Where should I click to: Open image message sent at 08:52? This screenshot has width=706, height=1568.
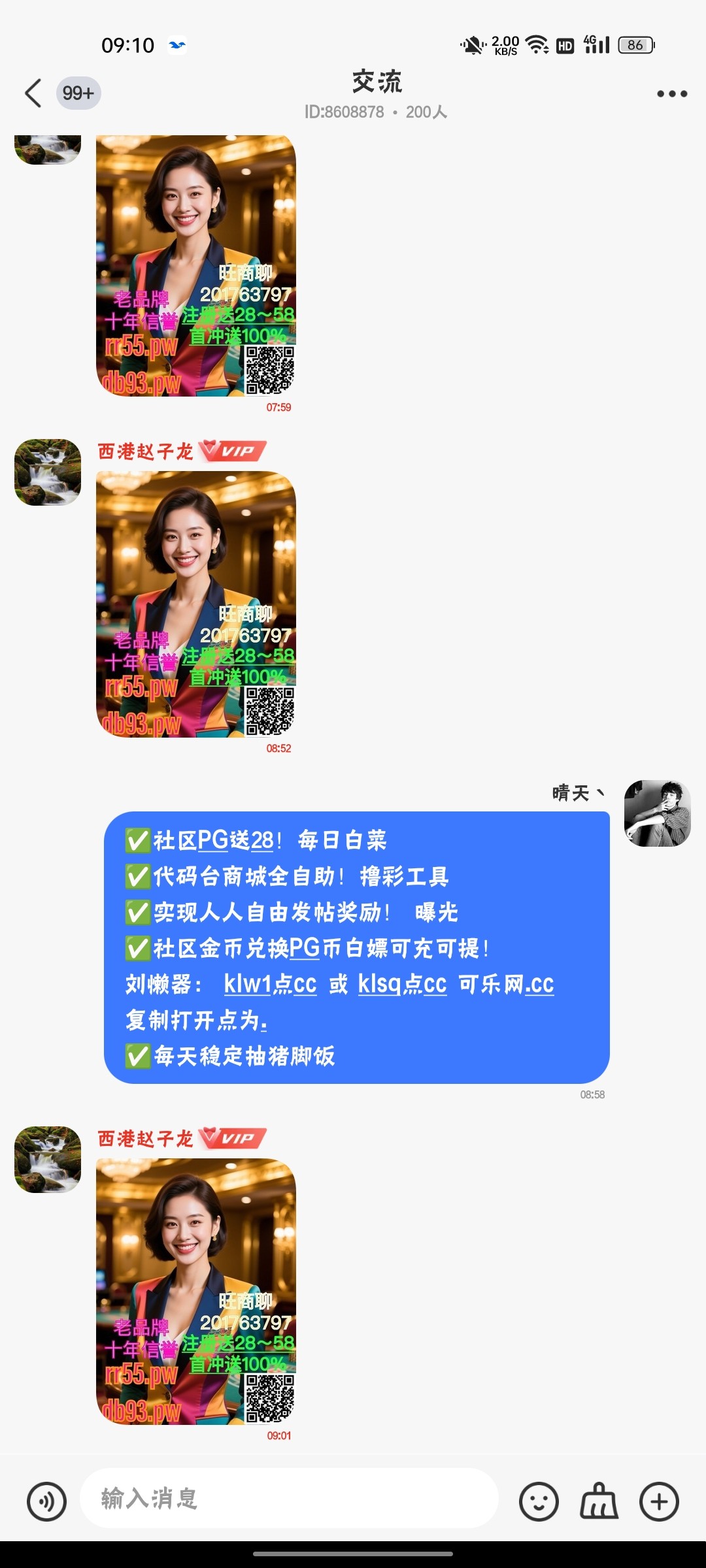(x=195, y=604)
